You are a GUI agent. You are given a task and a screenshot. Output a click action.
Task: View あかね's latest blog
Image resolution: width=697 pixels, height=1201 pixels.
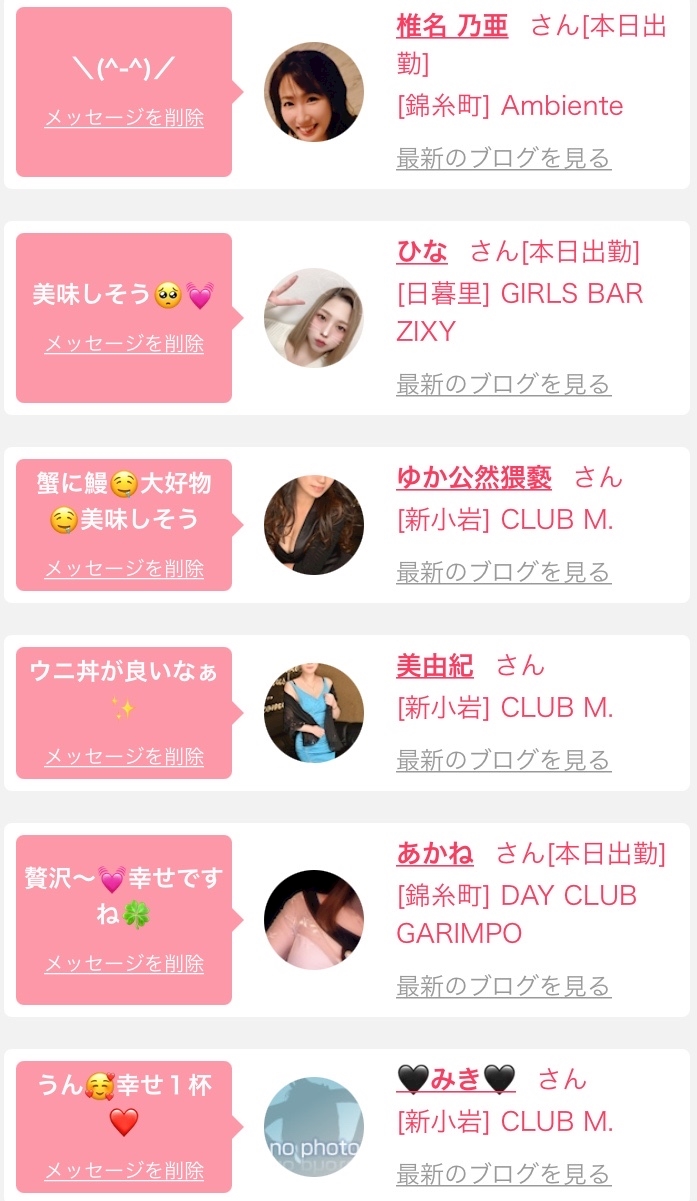[x=503, y=986]
